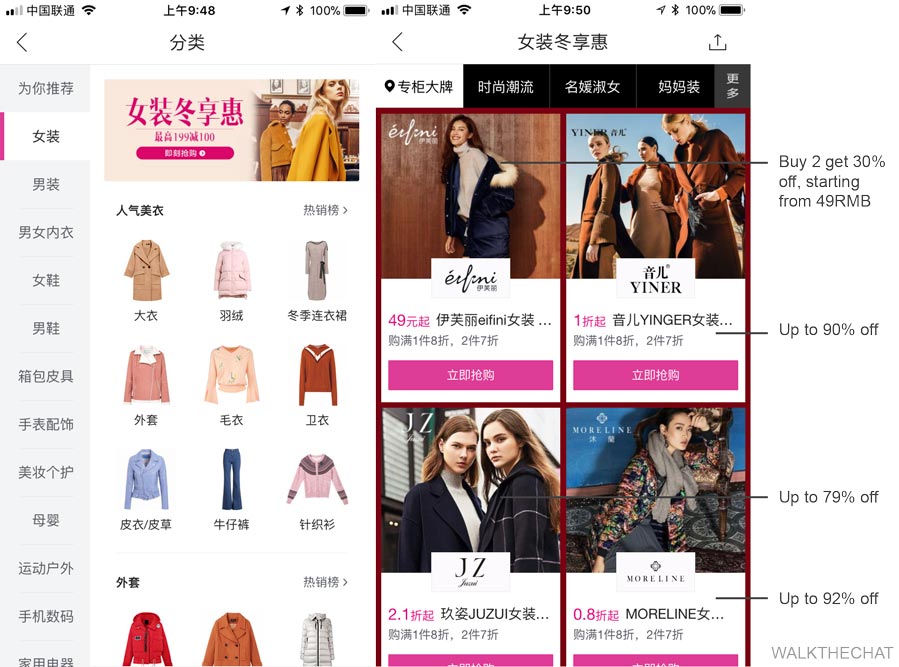This screenshot has width=899, height=667.
Task: Open the 毛衣 subcategory
Action: tap(231, 383)
